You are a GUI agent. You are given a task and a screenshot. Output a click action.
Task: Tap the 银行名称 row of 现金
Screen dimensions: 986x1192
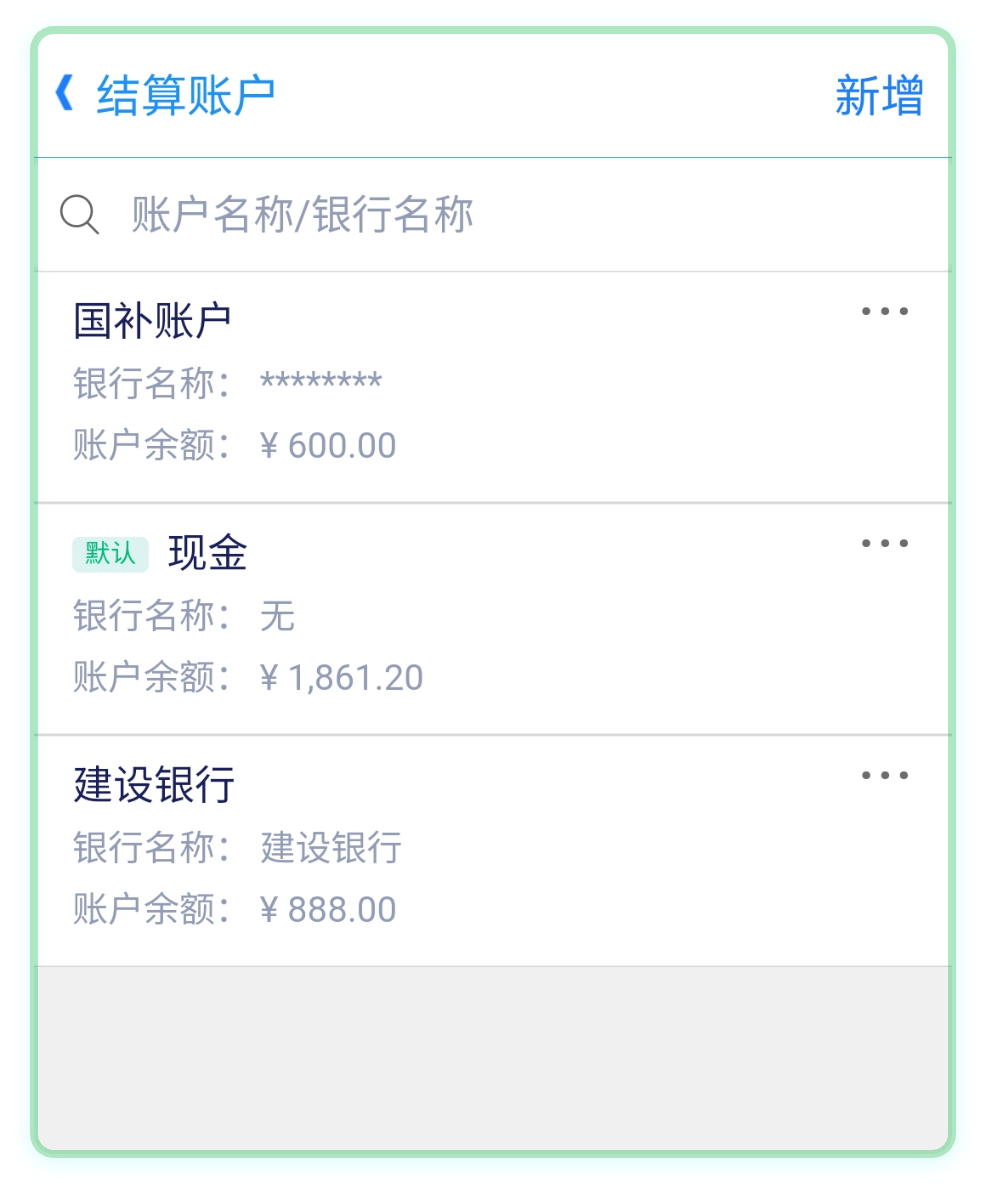coord(178,616)
